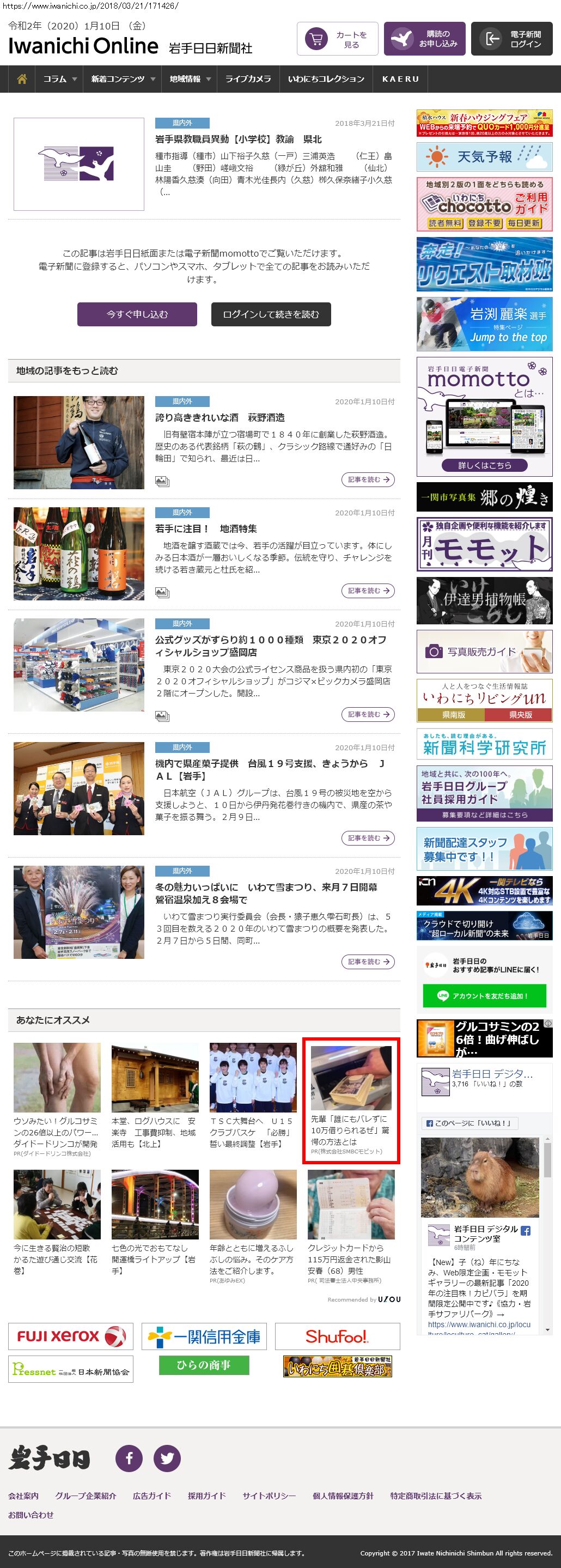Open the ライブカメラ nav item
This screenshot has height=1568, width=561.
[x=248, y=79]
